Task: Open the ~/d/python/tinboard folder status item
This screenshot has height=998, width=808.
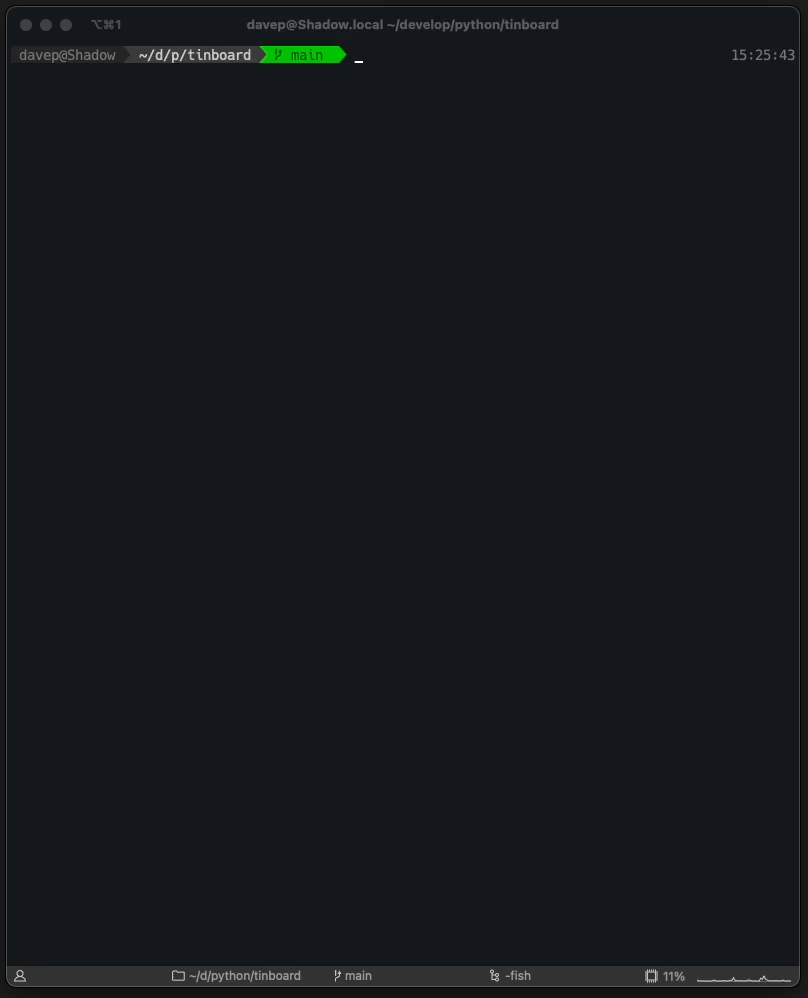Action: (x=236, y=976)
